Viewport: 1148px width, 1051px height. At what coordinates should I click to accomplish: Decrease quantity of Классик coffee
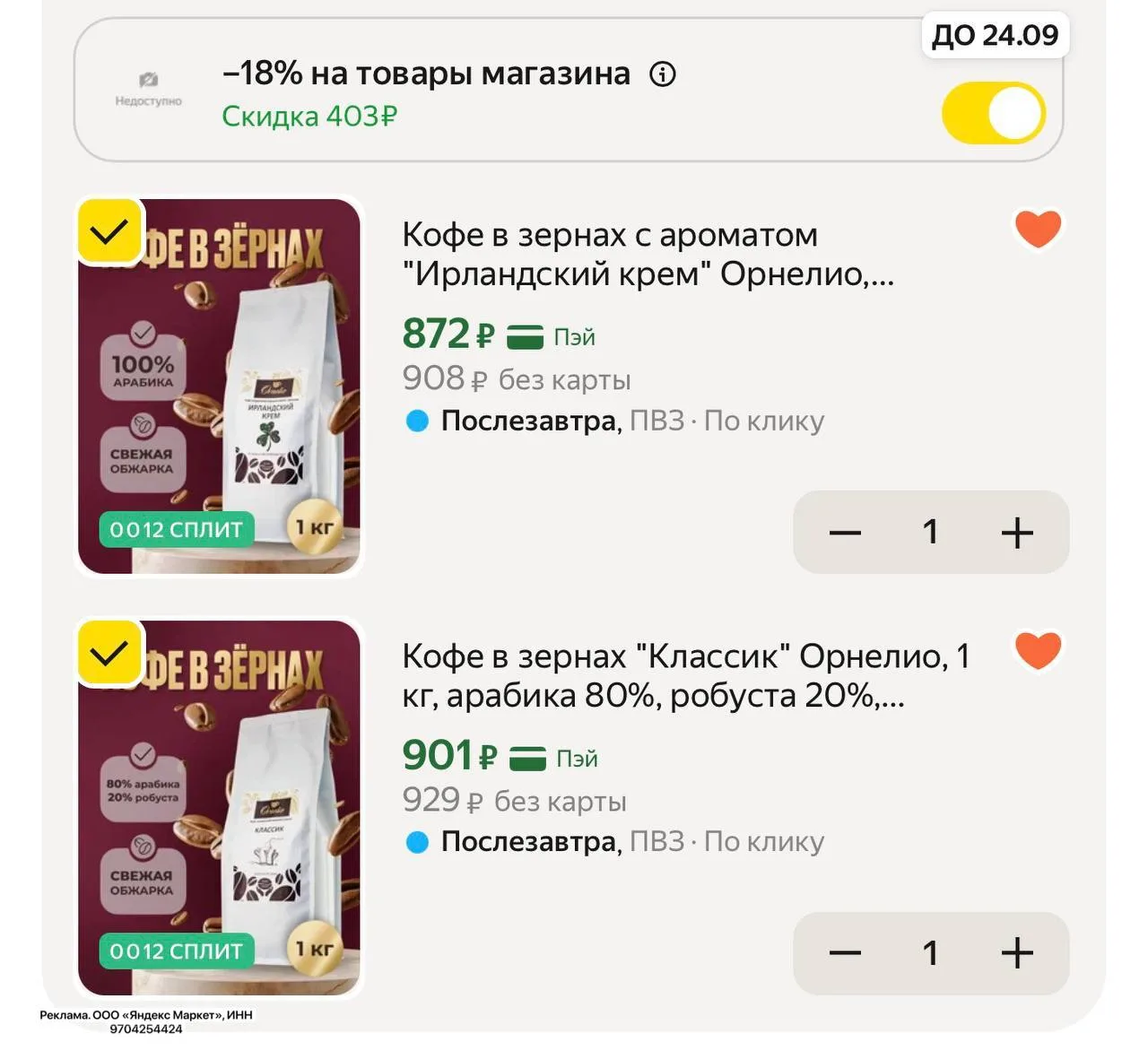pos(845,953)
